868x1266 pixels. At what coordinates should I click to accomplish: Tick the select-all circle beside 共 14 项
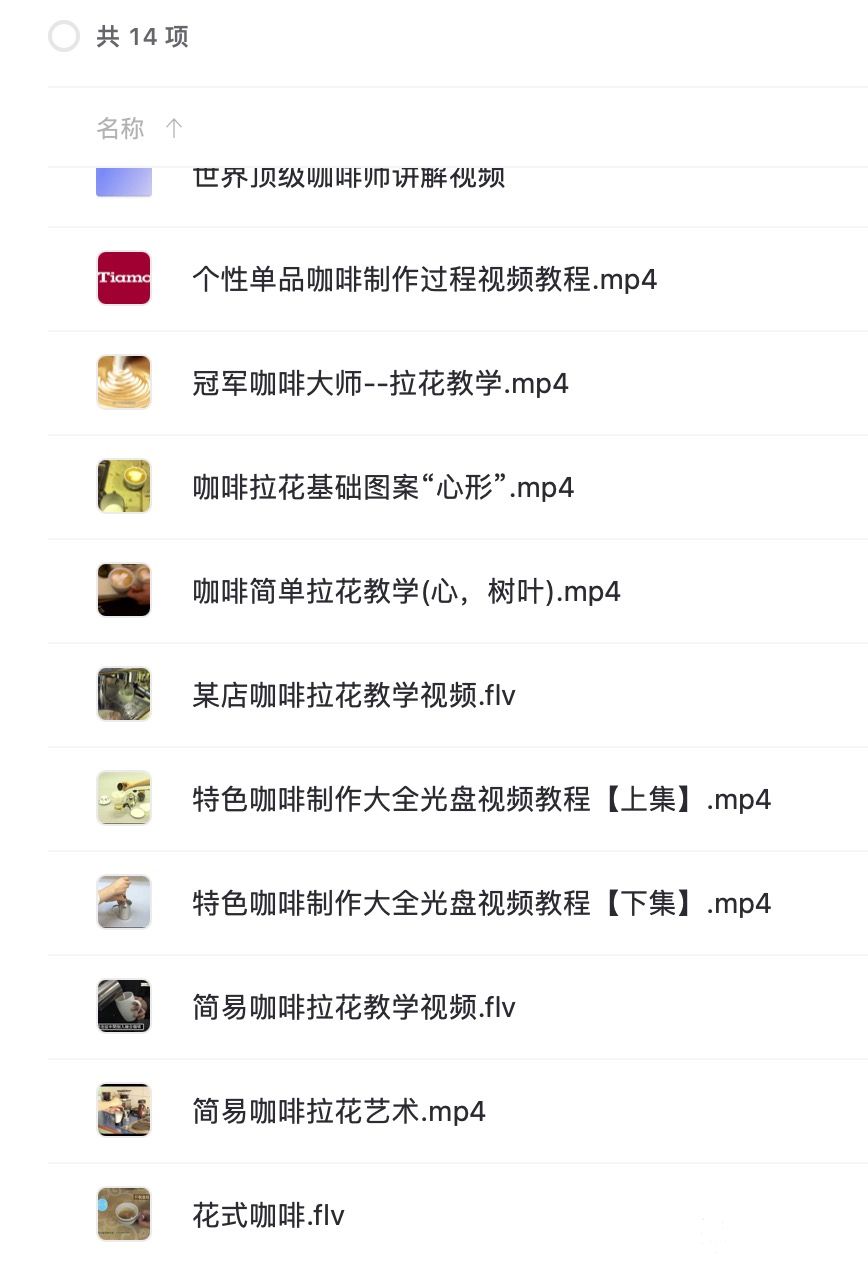[x=64, y=37]
